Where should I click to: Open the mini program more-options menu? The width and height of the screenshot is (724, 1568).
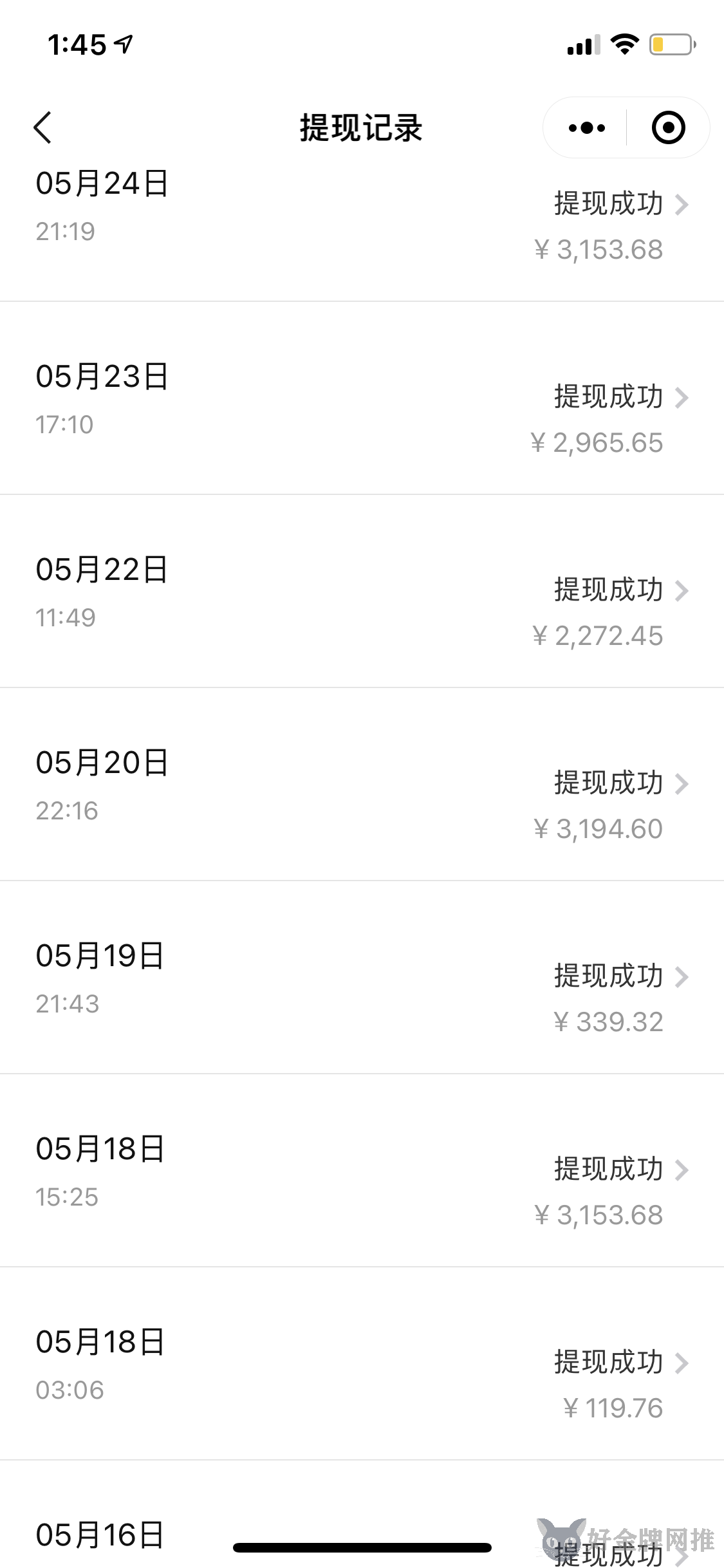(x=586, y=127)
